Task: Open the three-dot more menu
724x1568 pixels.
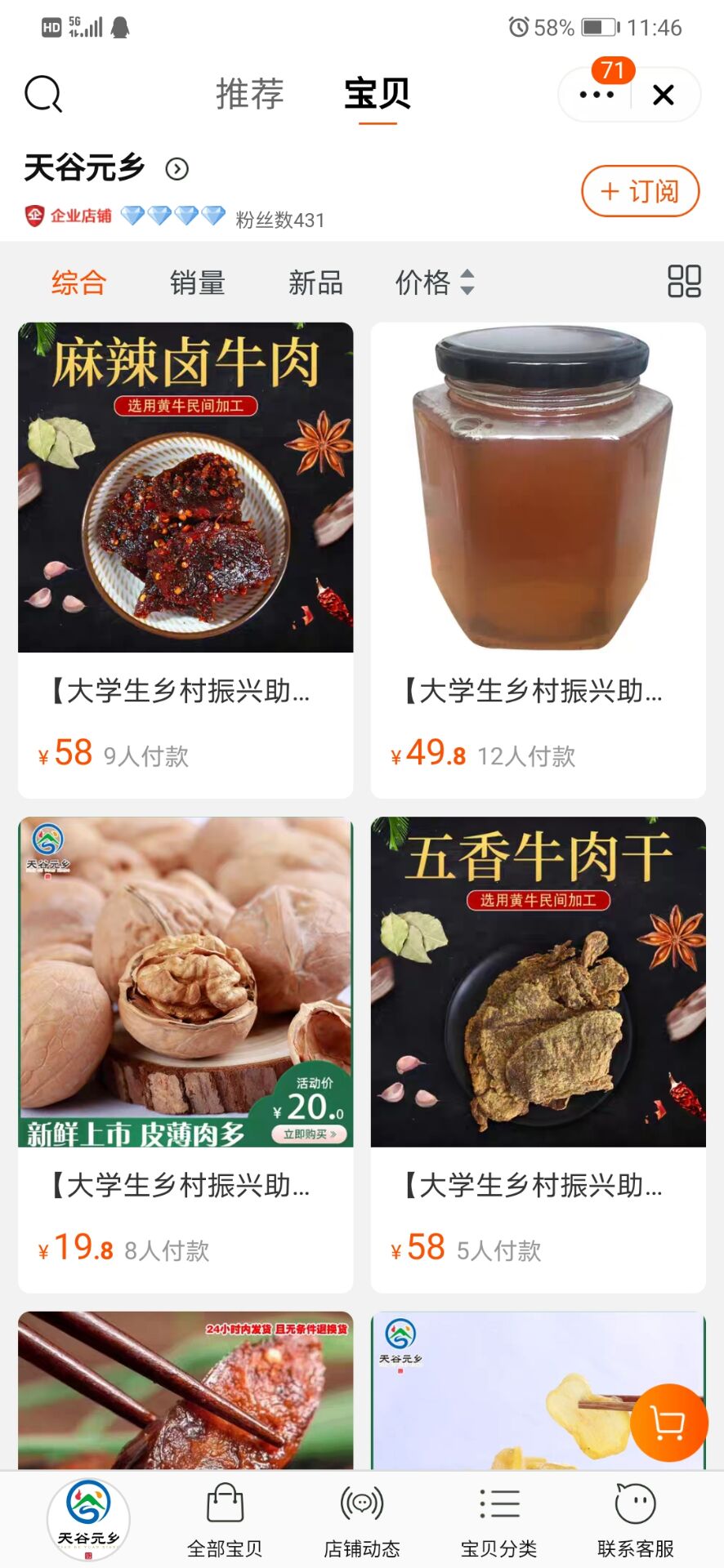Action: pos(597,95)
